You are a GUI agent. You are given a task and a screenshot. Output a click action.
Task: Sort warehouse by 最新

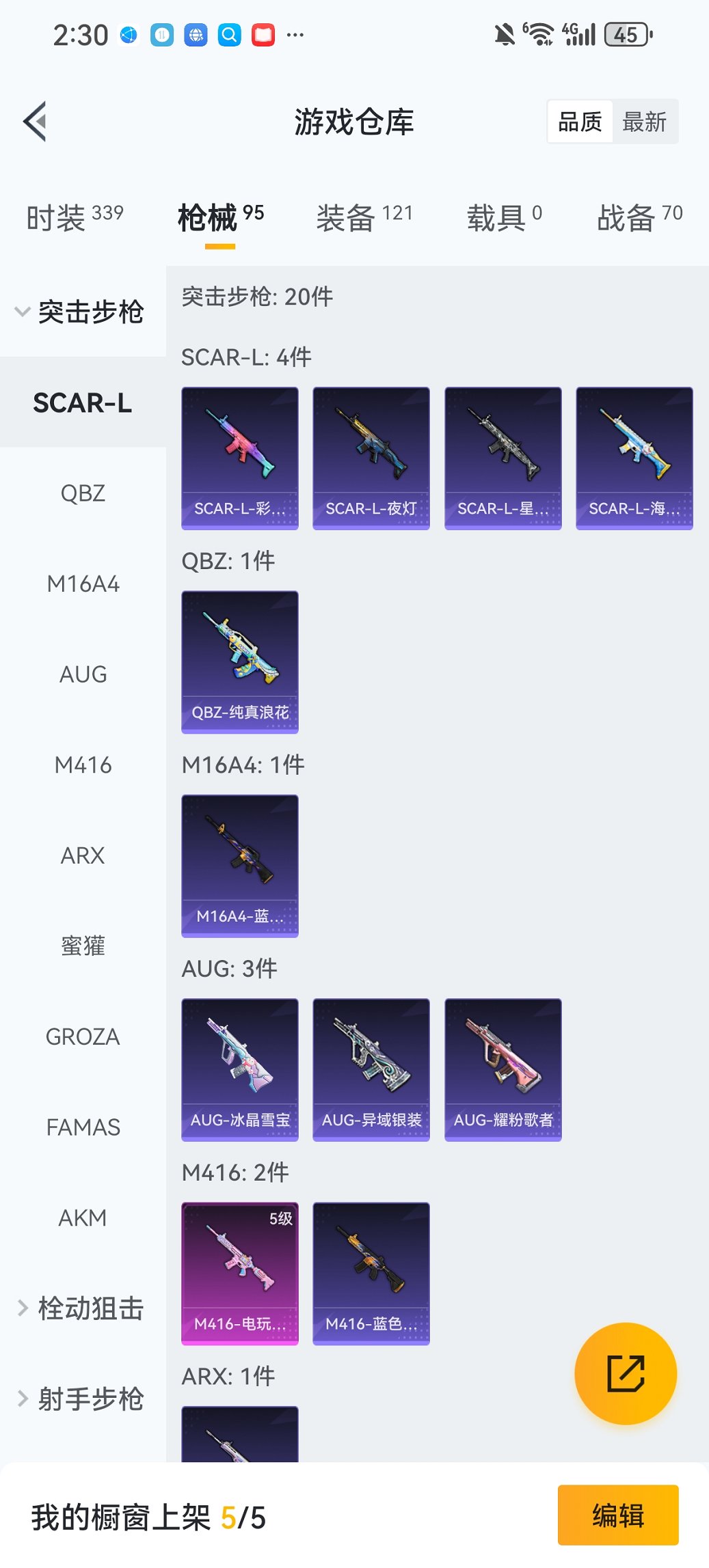[x=644, y=122]
